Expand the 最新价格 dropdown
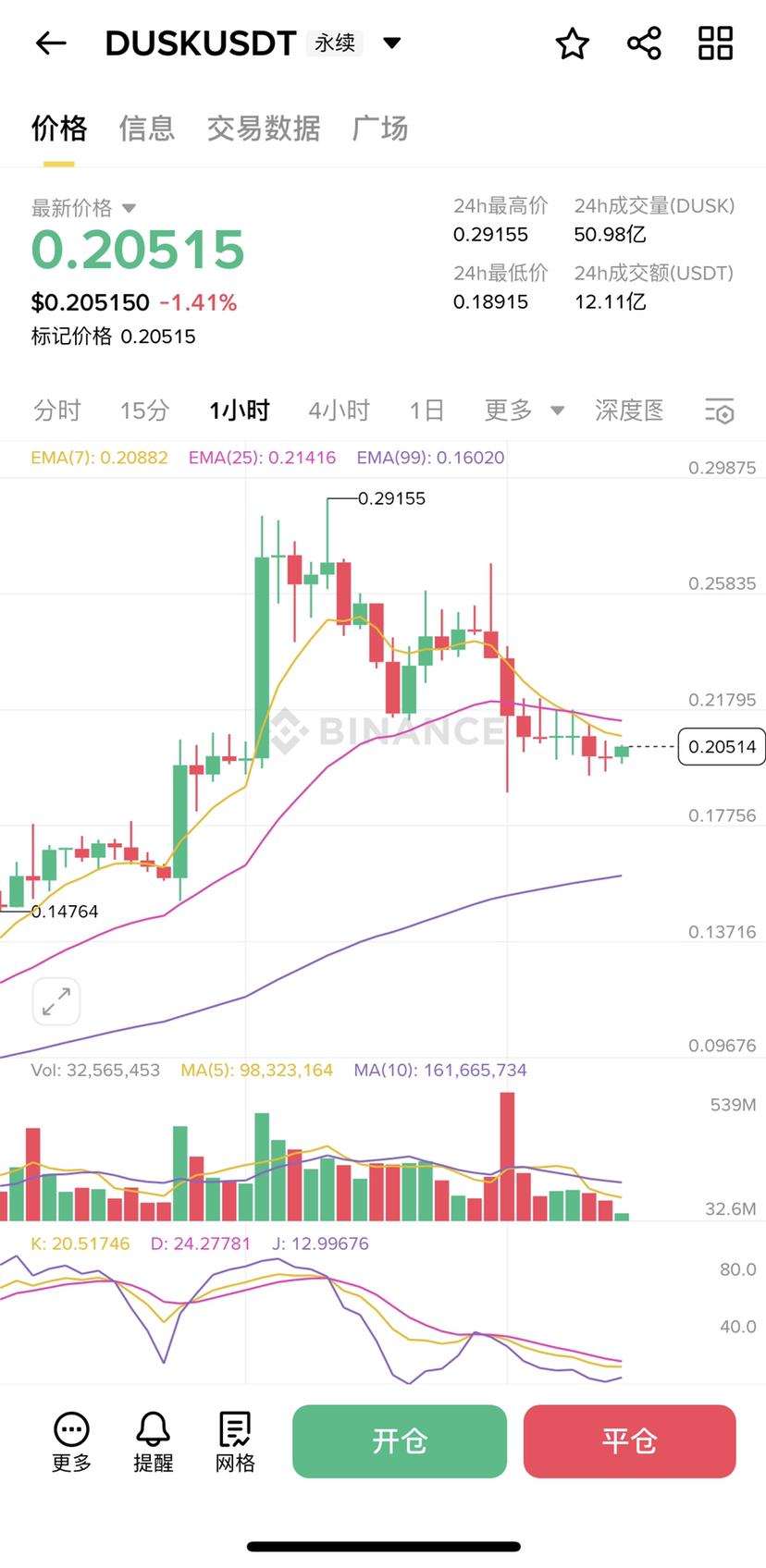Viewport: 766px width, 1568px height. (129, 208)
